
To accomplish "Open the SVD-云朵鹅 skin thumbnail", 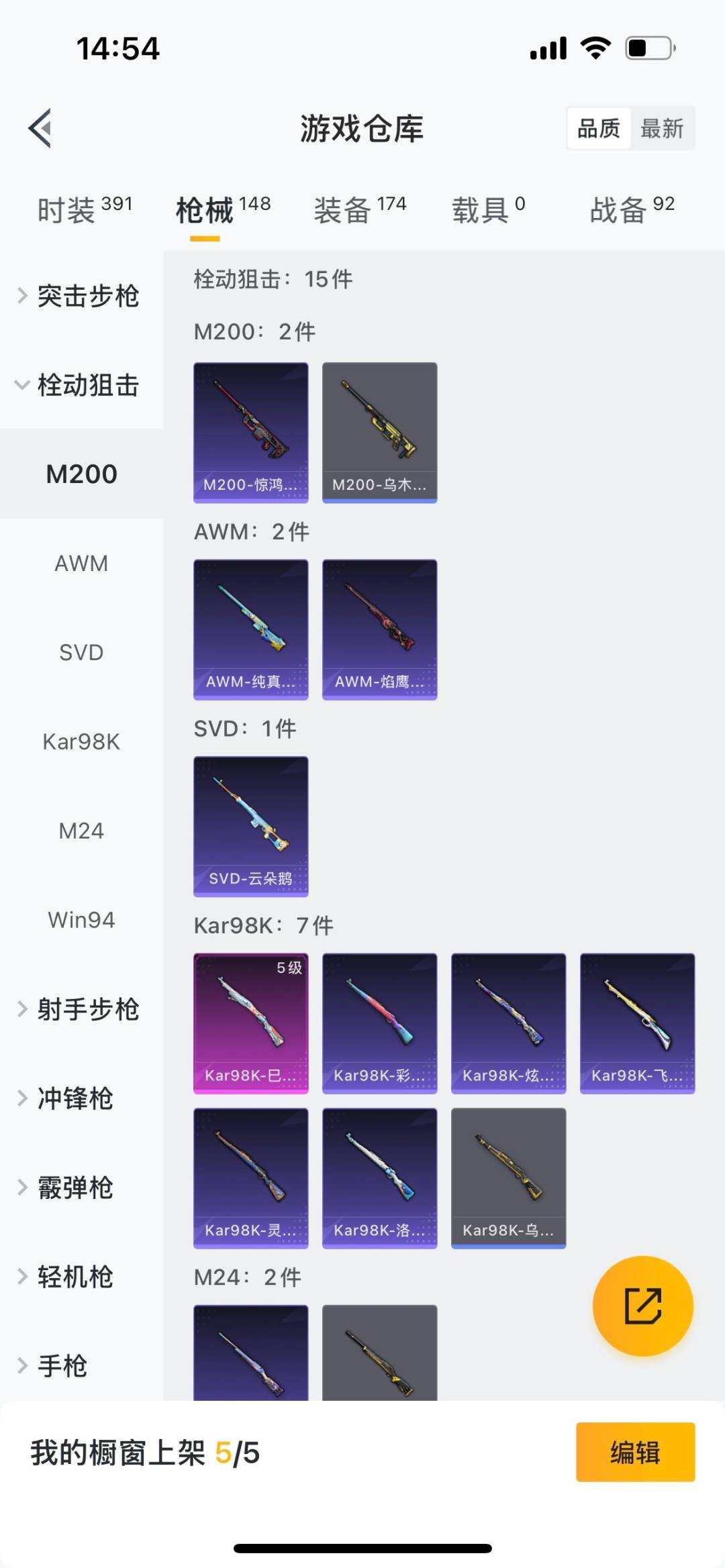I will (250, 826).
